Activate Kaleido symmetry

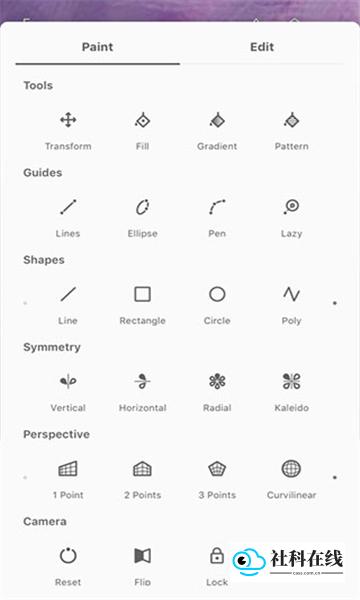(292, 392)
